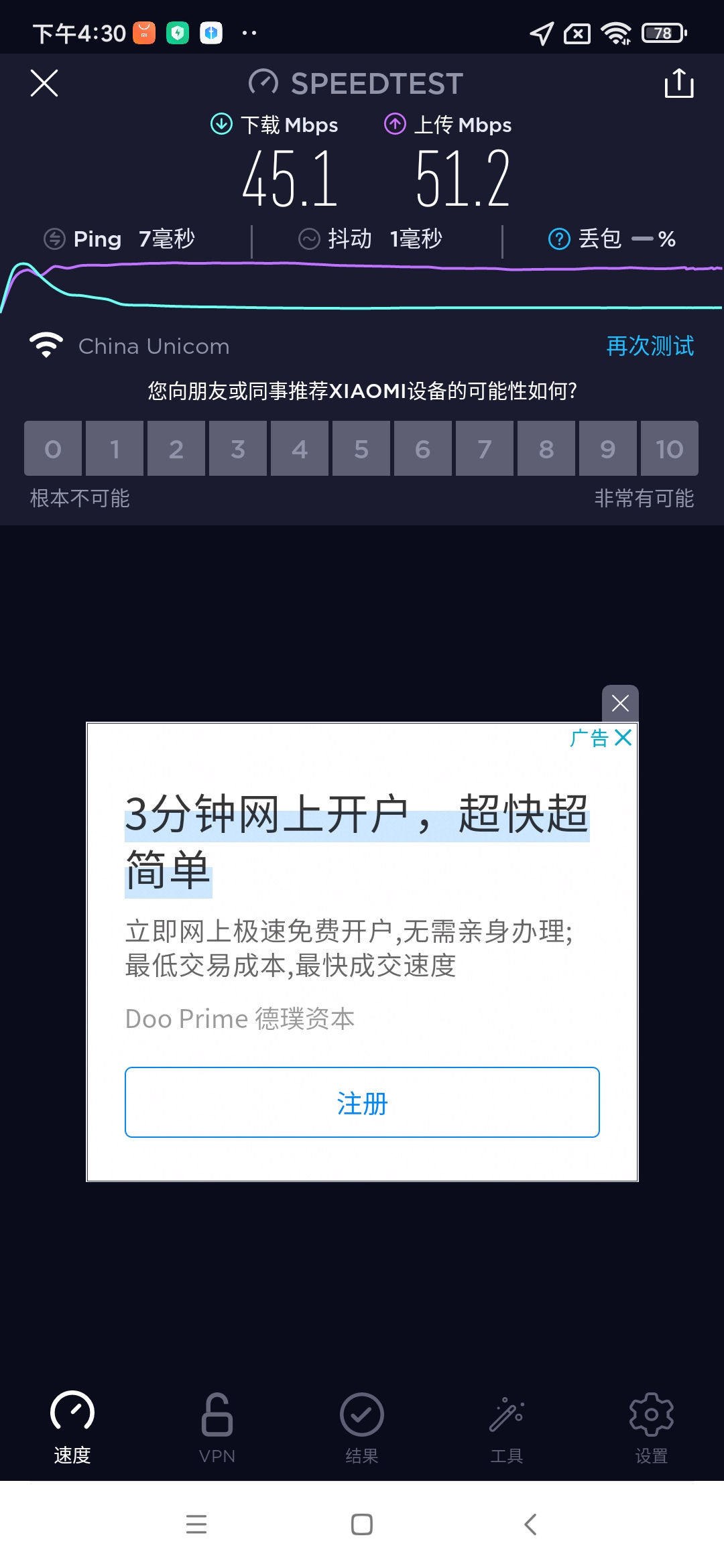Viewport: 724px width, 1568px height.
Task: Go to the 工具 tools tab
Action: coord(507,1427)
